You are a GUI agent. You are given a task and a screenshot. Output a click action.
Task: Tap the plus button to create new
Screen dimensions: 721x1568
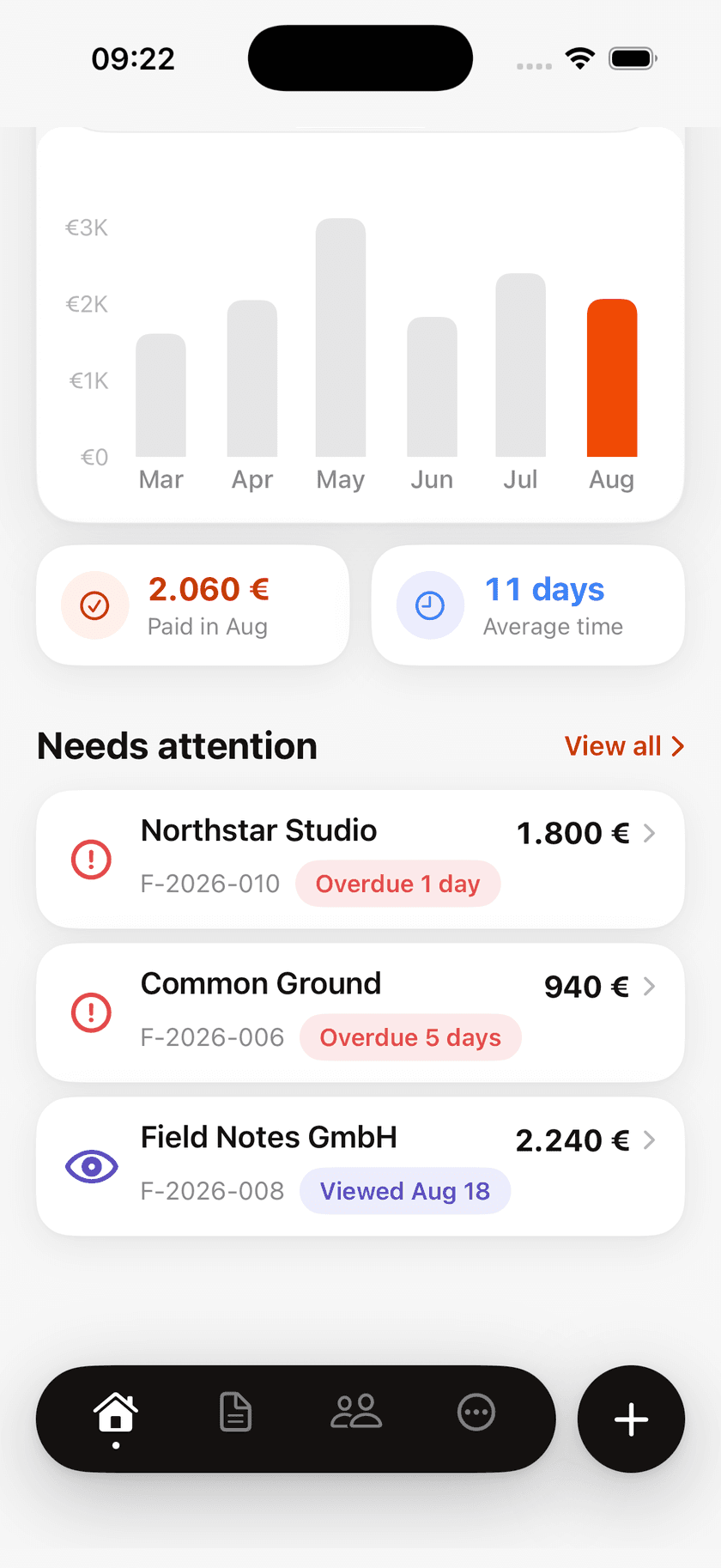click(631, 1419)
